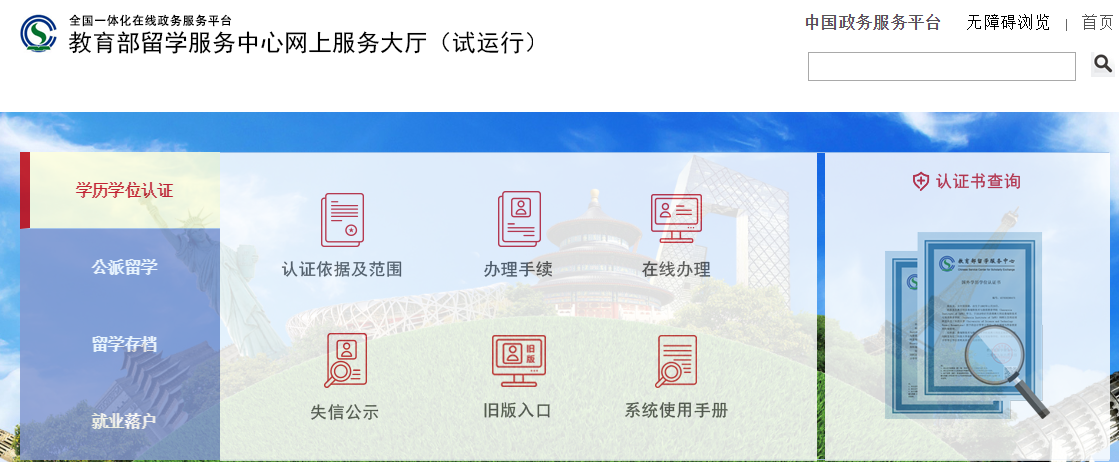Switch to 公派留学 tab
The width and height of the screenshot is (1119, 462).
click(x=124, y=268)
